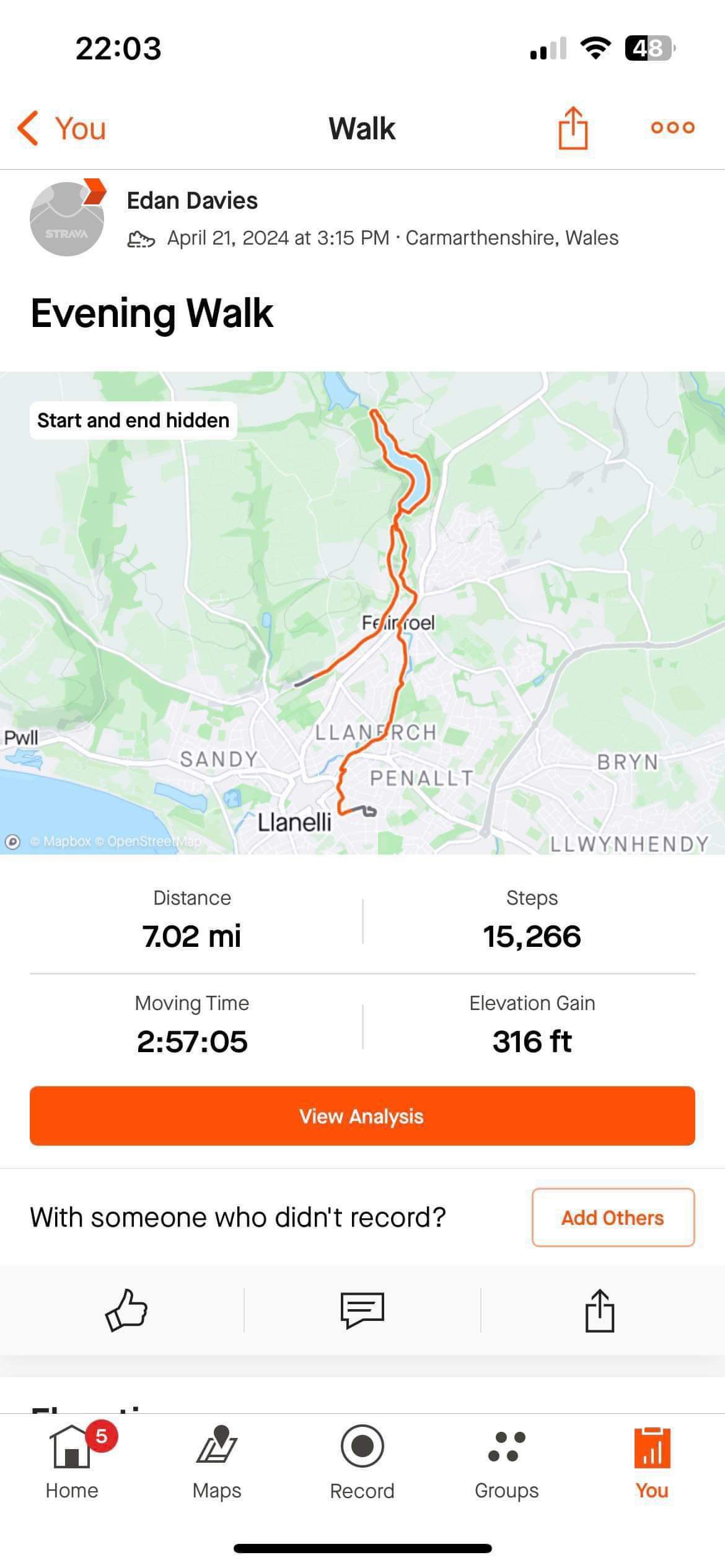Open the Record tab
The image size is (725, 1568).
pyautogui.click(x=362, y=1463)
